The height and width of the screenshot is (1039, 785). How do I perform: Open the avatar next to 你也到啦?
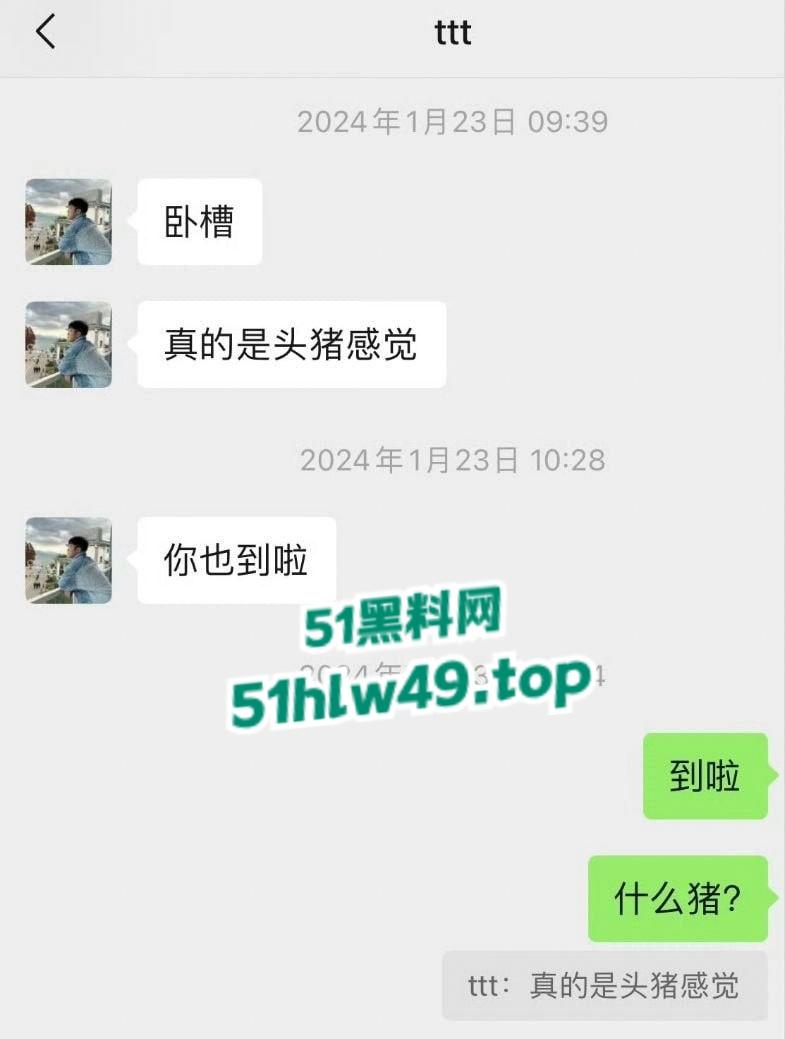pos(67,561)
